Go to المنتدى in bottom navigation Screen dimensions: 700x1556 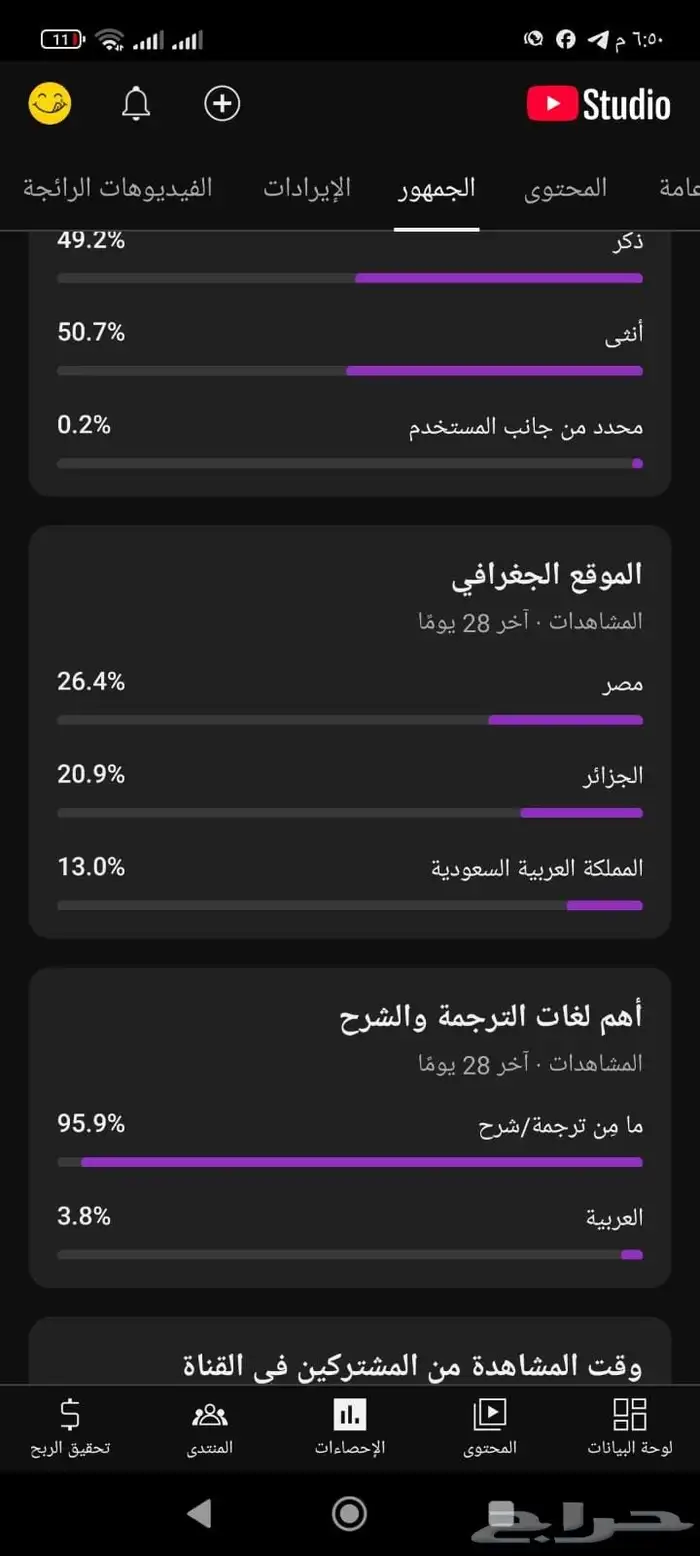(x=210, y=1427)
